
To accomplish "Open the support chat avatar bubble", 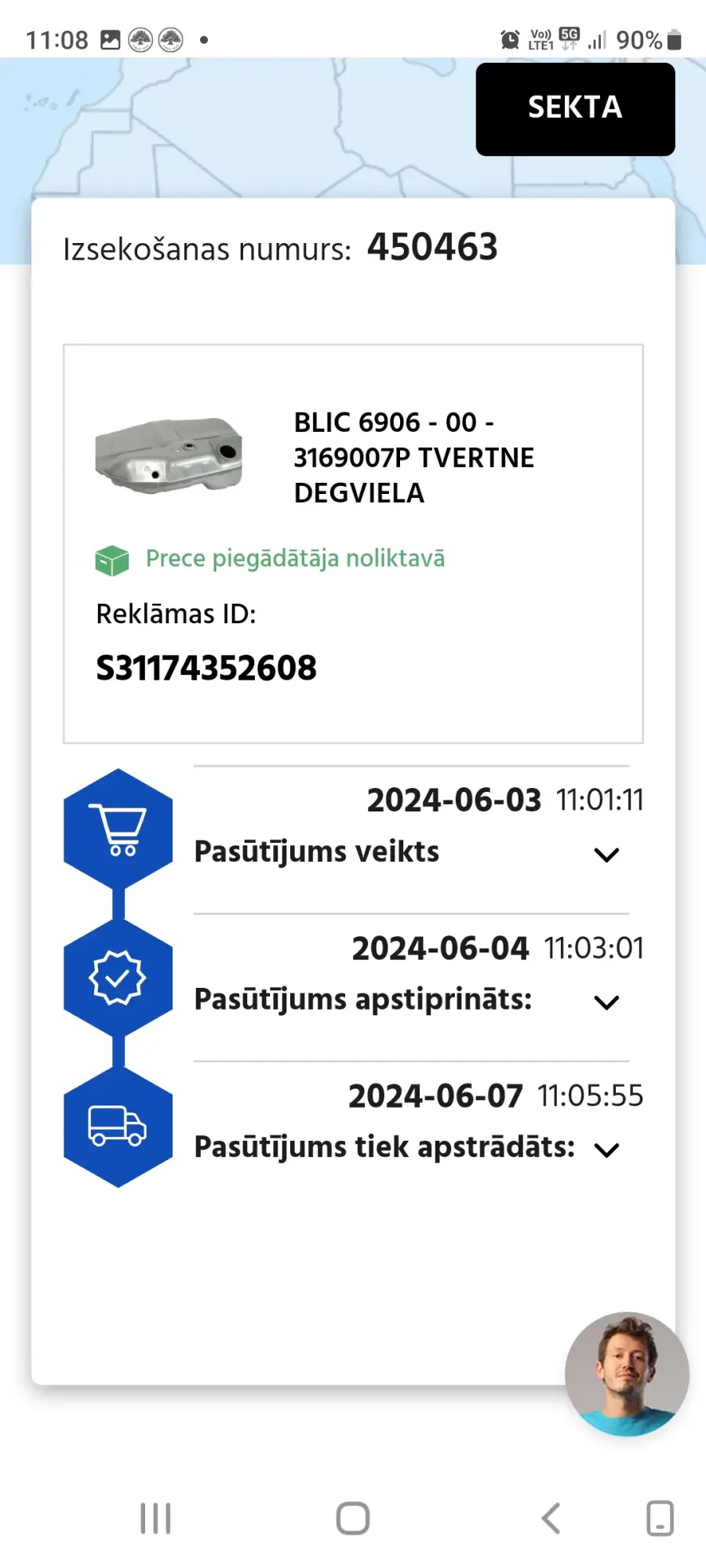I will coord(627,1374).
